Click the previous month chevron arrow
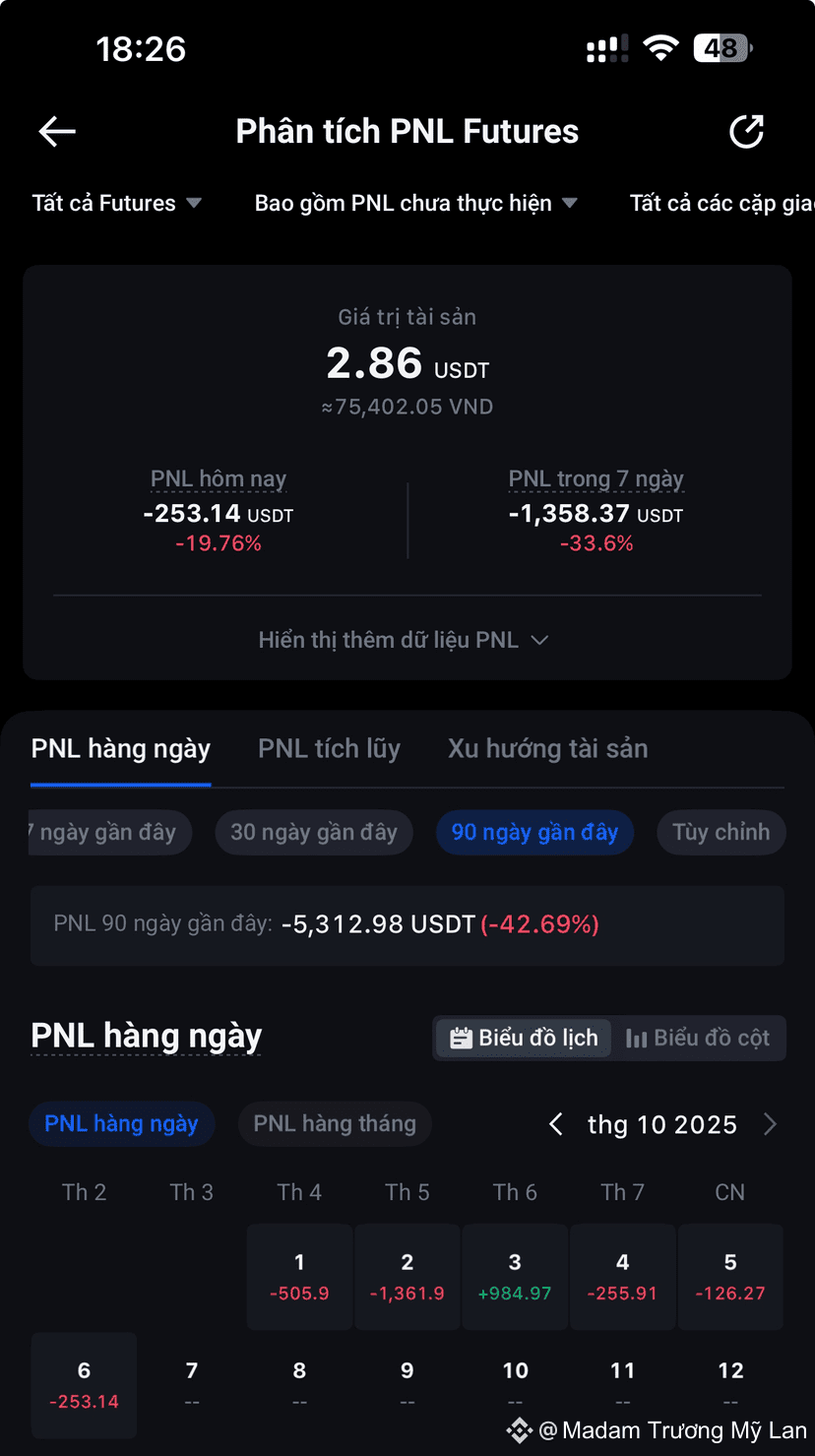This screenshot has height=1456, width=815. pyautogui.click(x=554, y=1124)
